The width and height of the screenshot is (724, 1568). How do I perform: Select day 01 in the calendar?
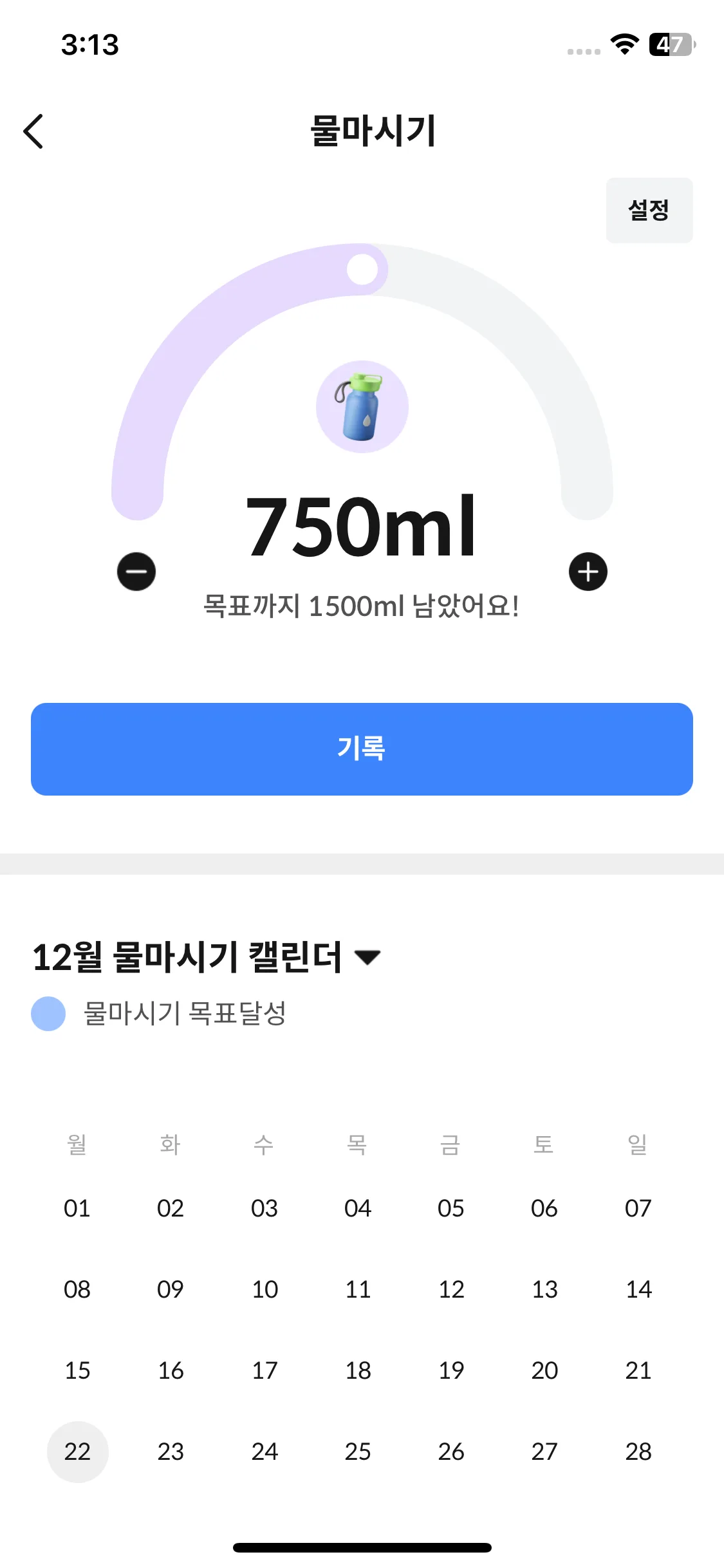(77, 1208)
